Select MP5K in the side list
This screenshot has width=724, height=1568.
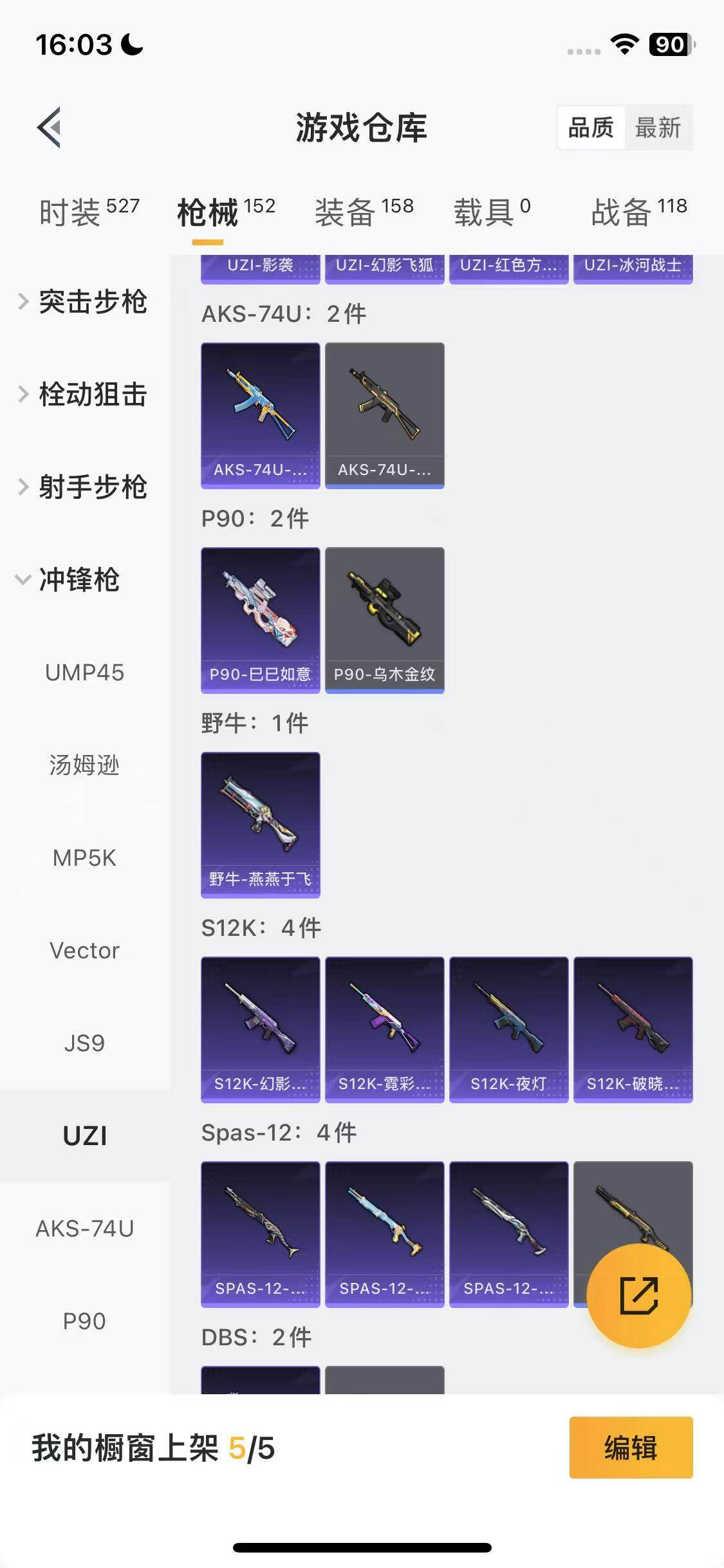(x=84, y=858)
